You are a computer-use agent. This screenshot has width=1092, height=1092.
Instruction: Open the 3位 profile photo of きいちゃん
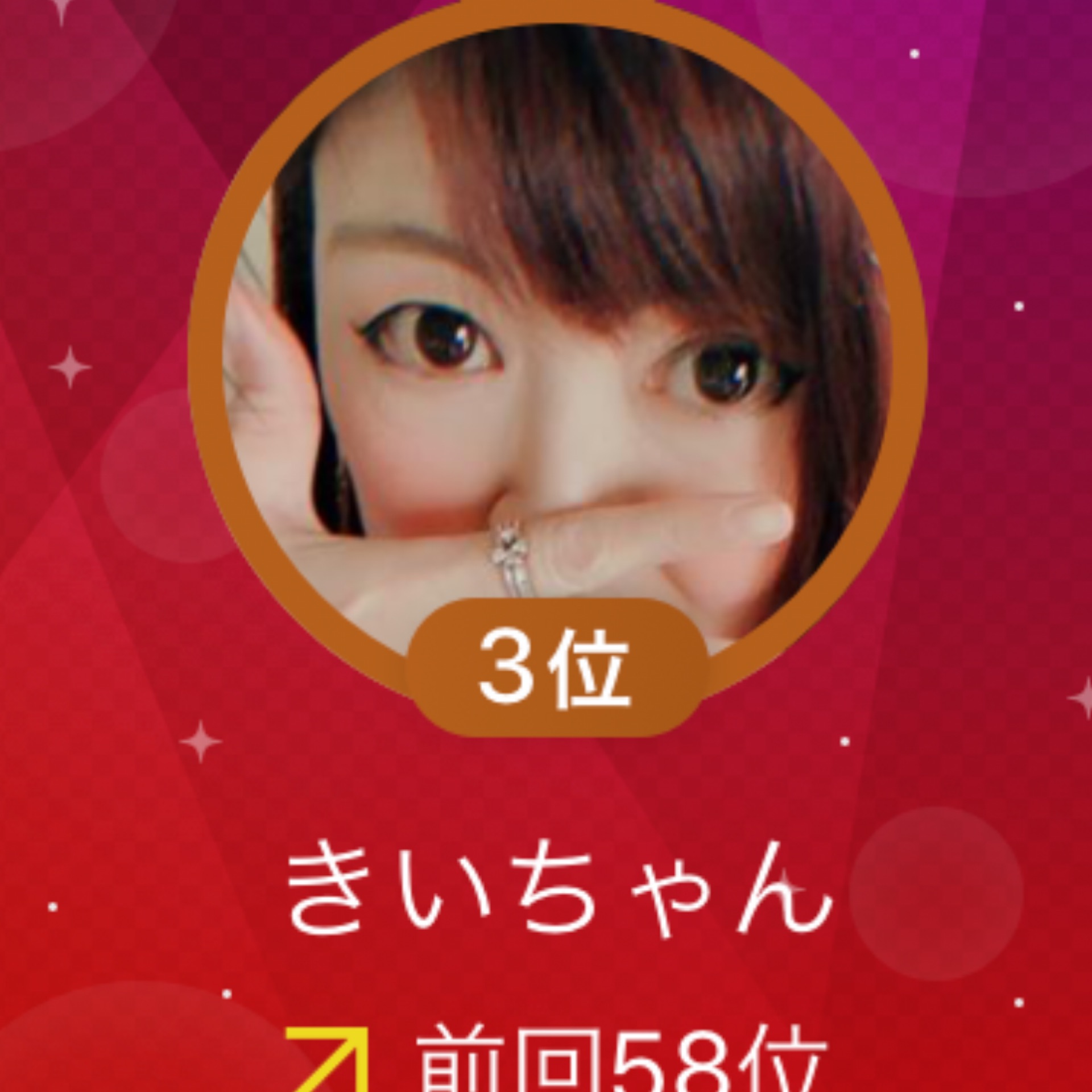(556, 353)
